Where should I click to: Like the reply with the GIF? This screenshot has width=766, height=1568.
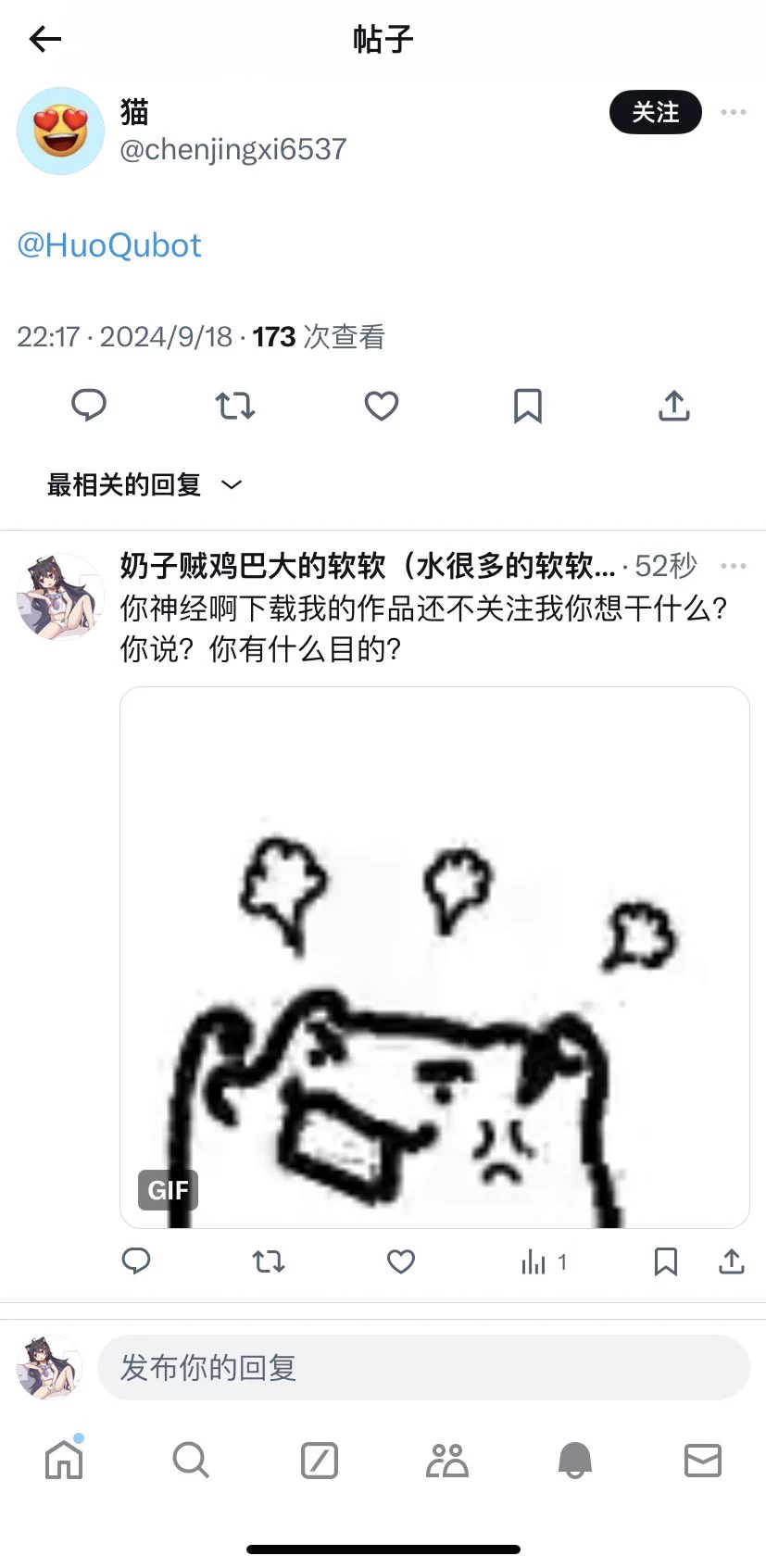(x=400, y=1261)
